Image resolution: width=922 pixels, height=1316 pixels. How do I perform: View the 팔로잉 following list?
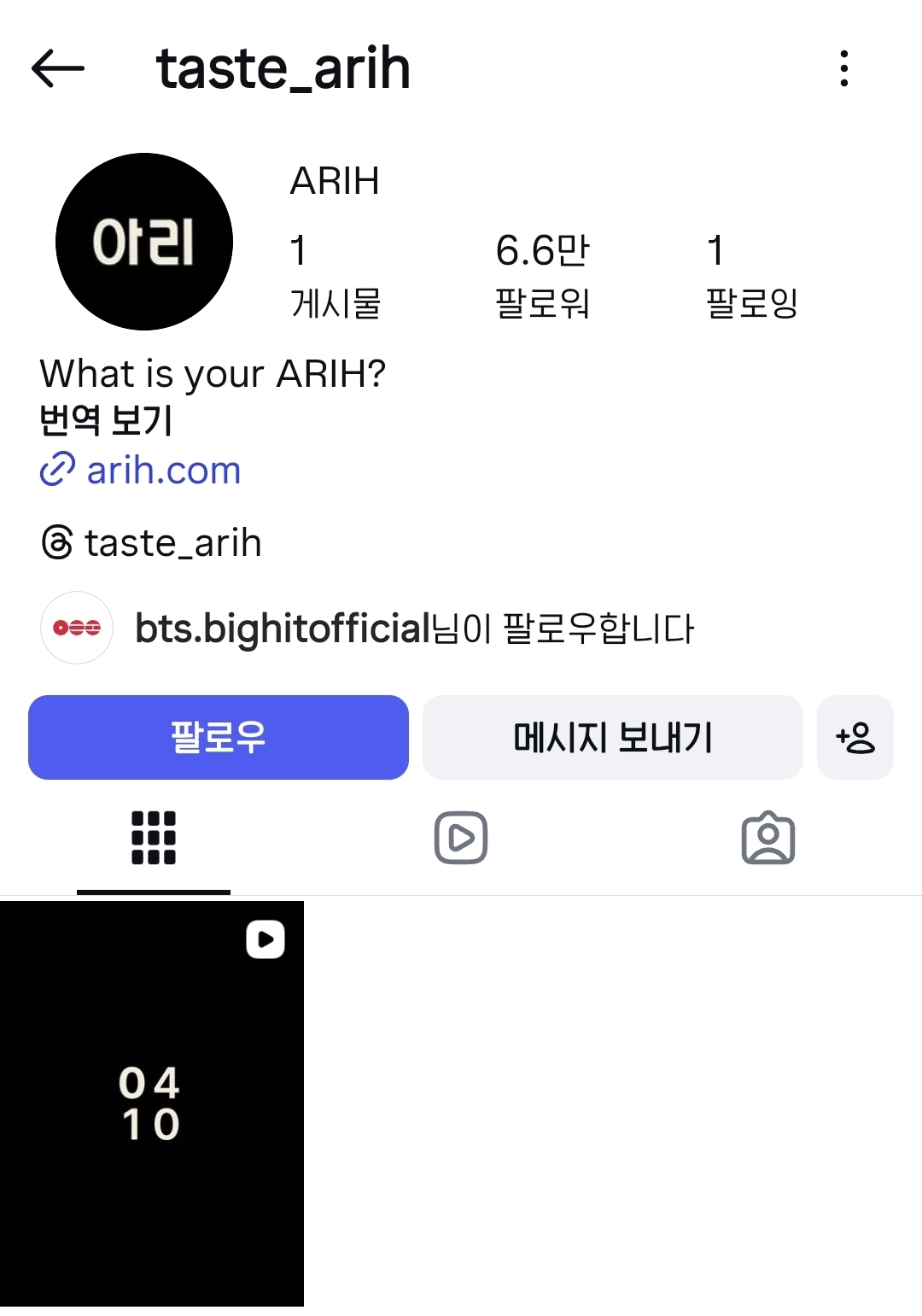(751, 275)
